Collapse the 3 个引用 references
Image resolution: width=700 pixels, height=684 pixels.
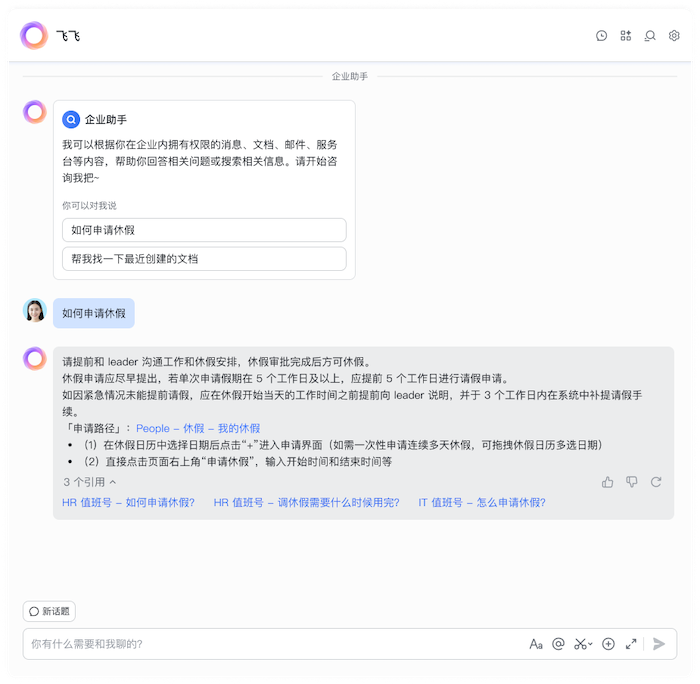(x=89, y=482)
